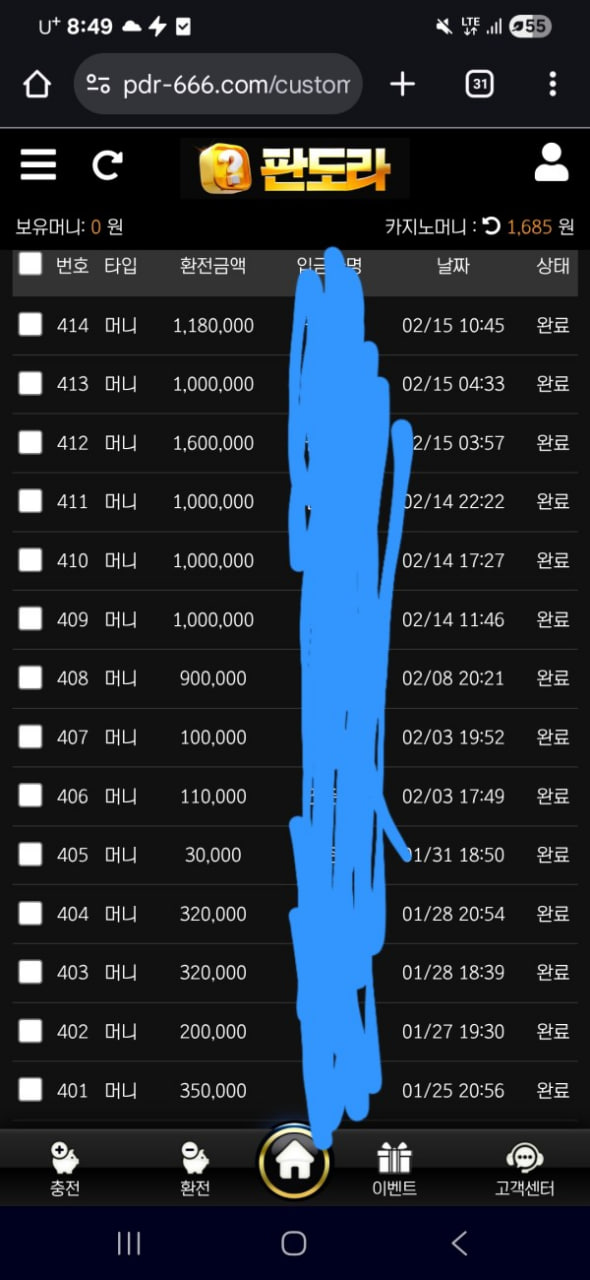The width and height of the screenshot is (590, 1280).
Task: Open the user profile icon
Action: pos(551,162)
